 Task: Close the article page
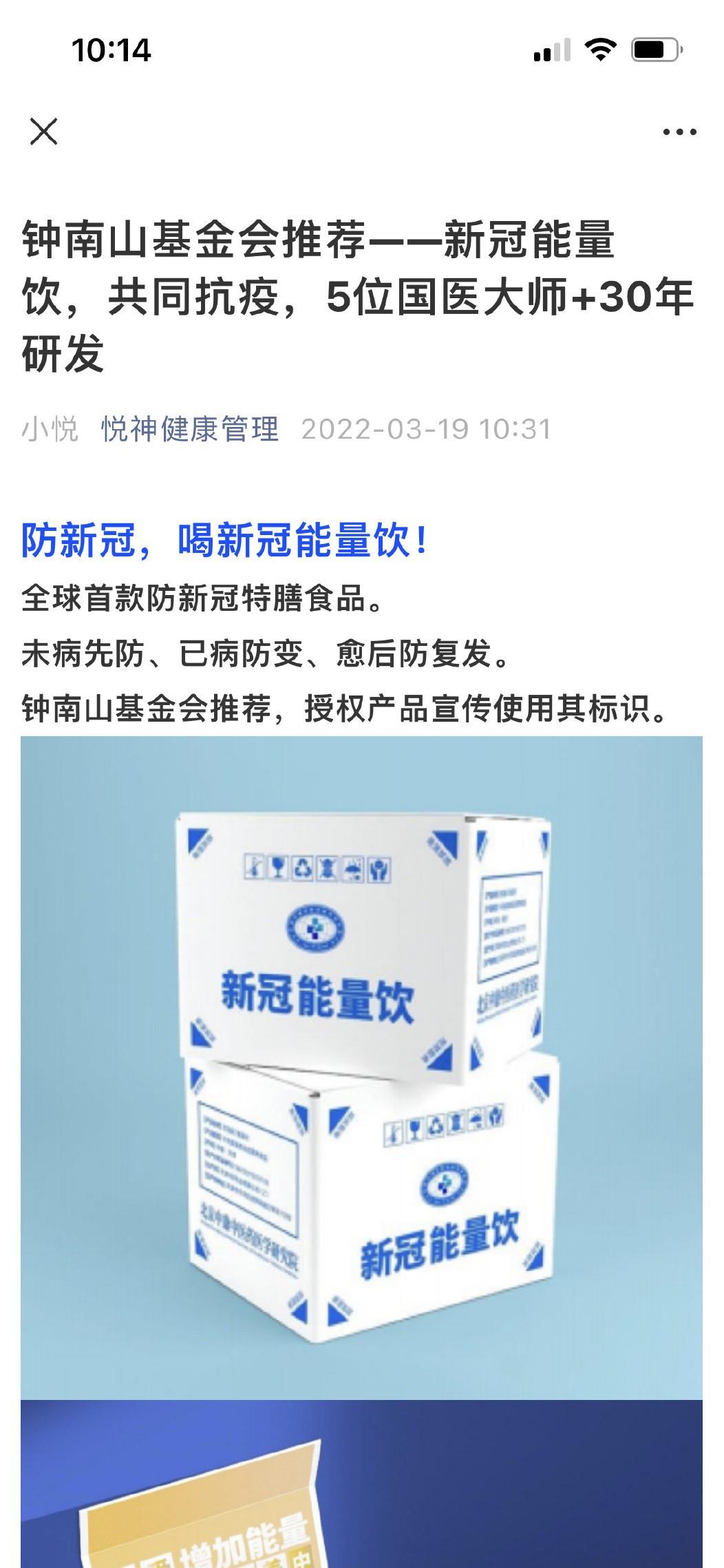click(44, 132)
